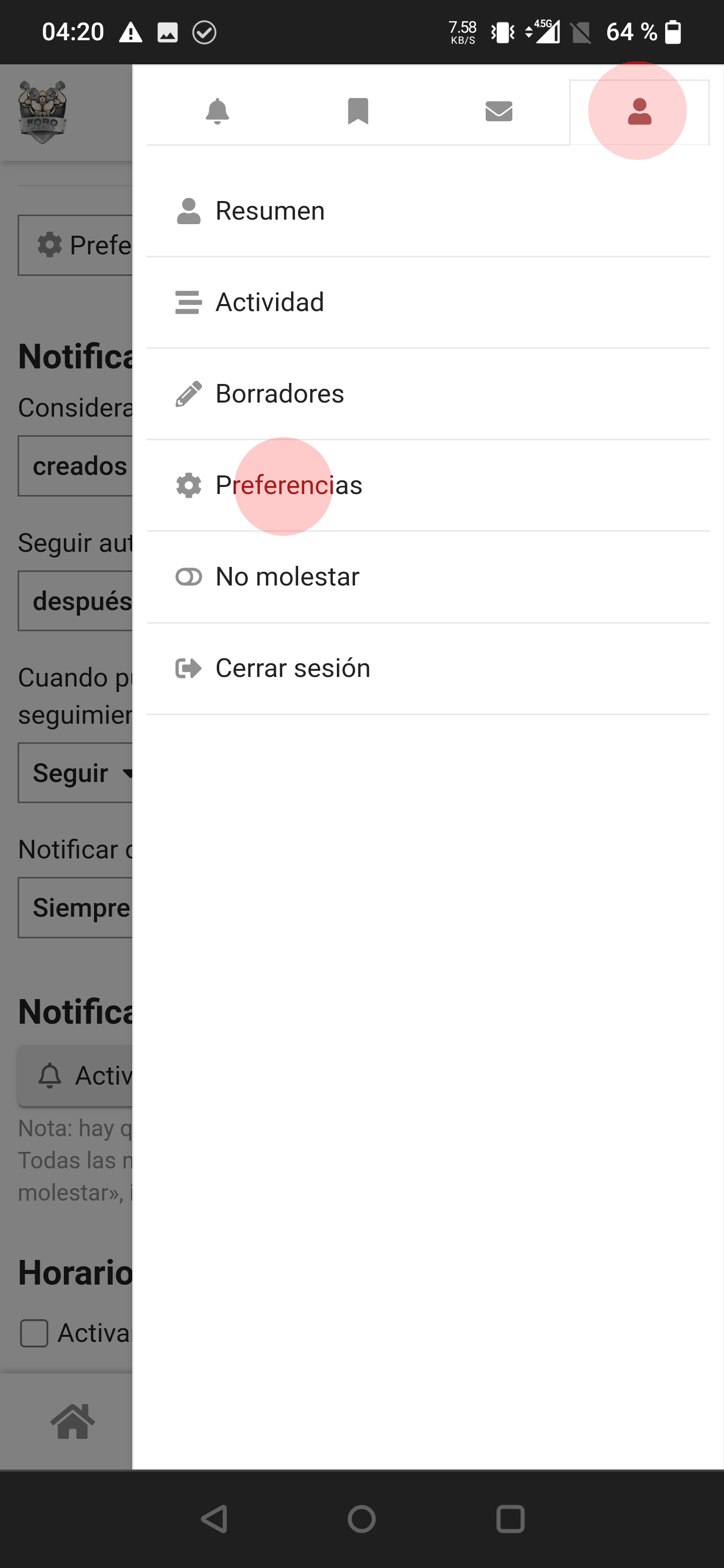
Task: Open the notifications bell tab
Action: pyautogui.click(x=217, y=112)
